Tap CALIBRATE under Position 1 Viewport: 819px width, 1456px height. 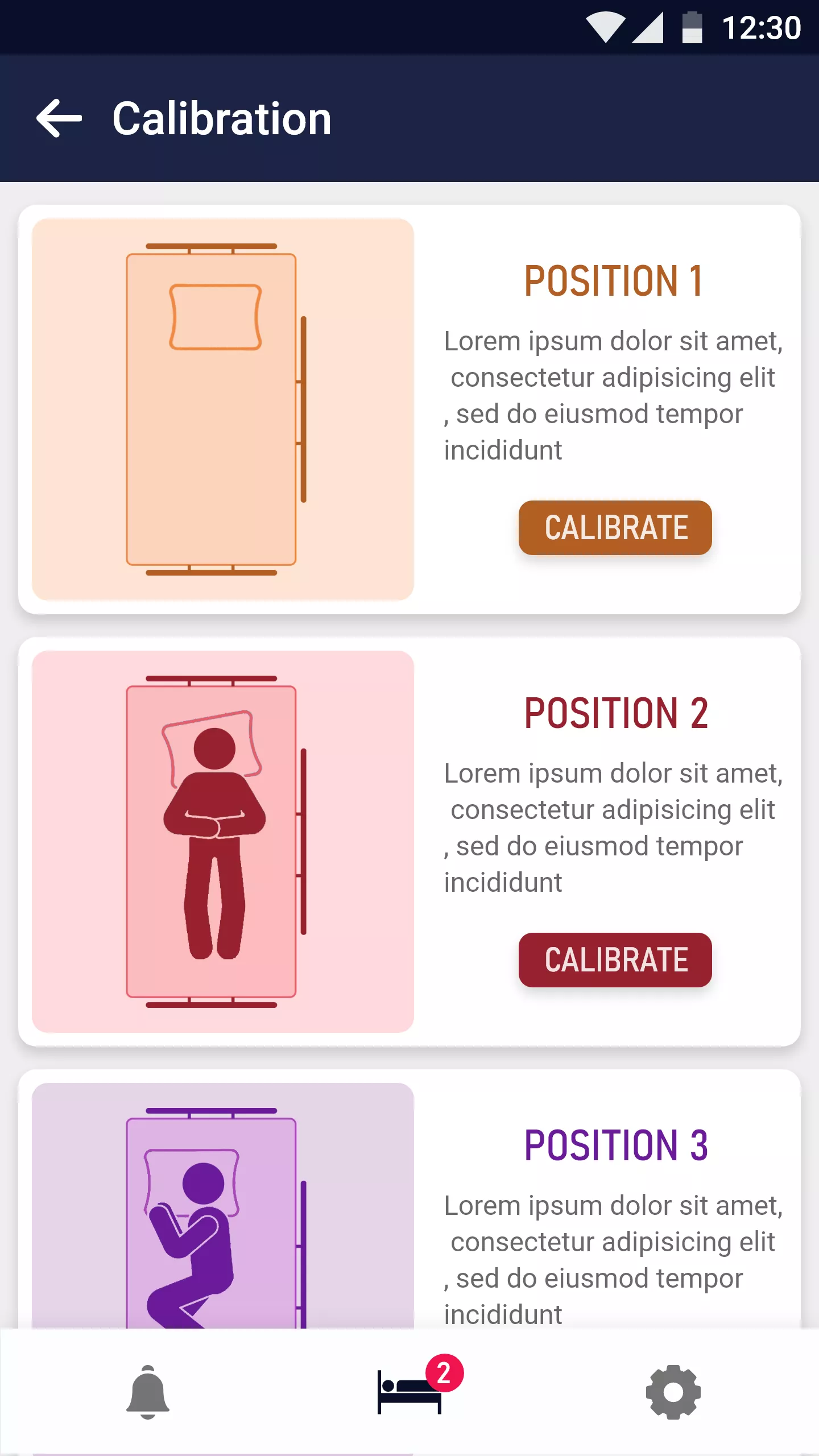(x=615, y=528)
